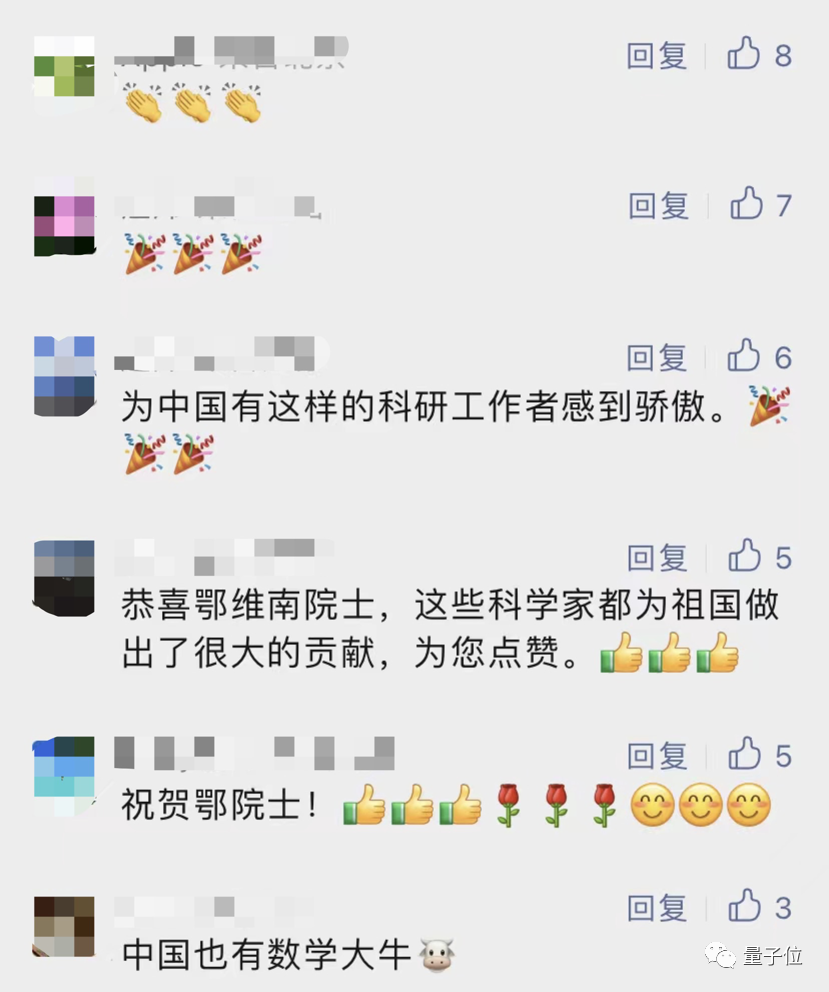Viewport: 829px width, 992px height.
Task: Reply to the clapping hands emoji comment
Action: 657,55
